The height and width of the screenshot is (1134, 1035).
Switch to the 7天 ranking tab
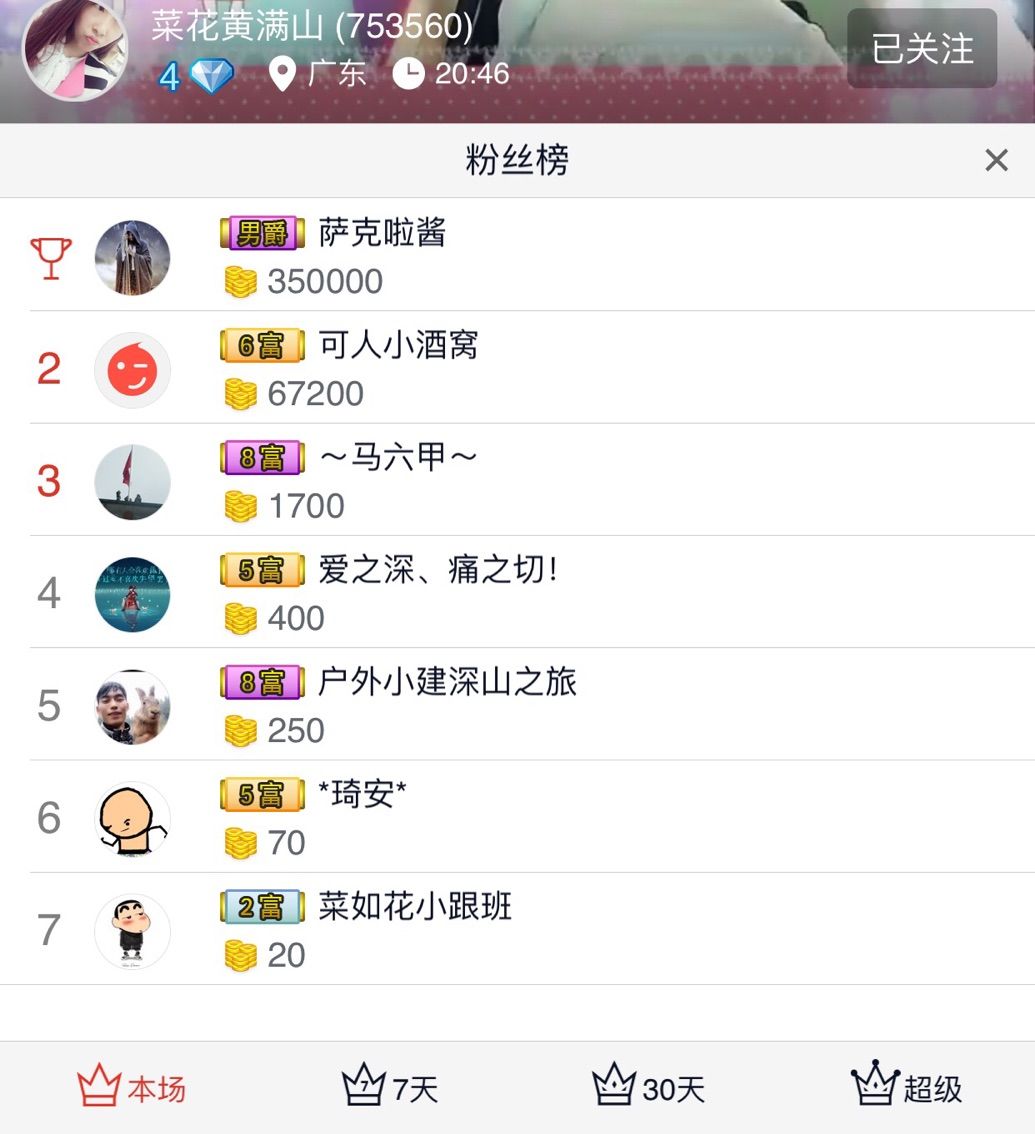[x=390, y=1088]
